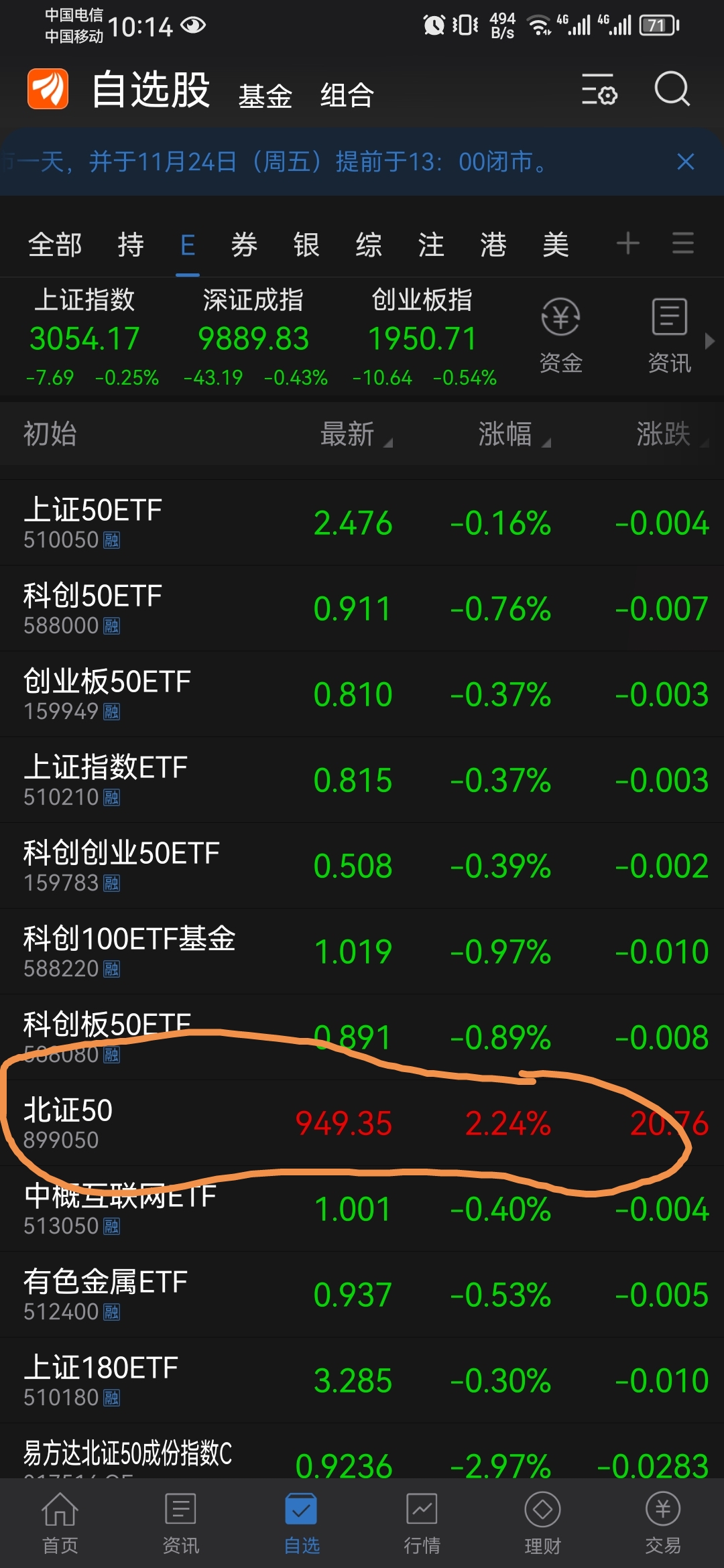Add a new group with plus icon

tap(628, 243)
